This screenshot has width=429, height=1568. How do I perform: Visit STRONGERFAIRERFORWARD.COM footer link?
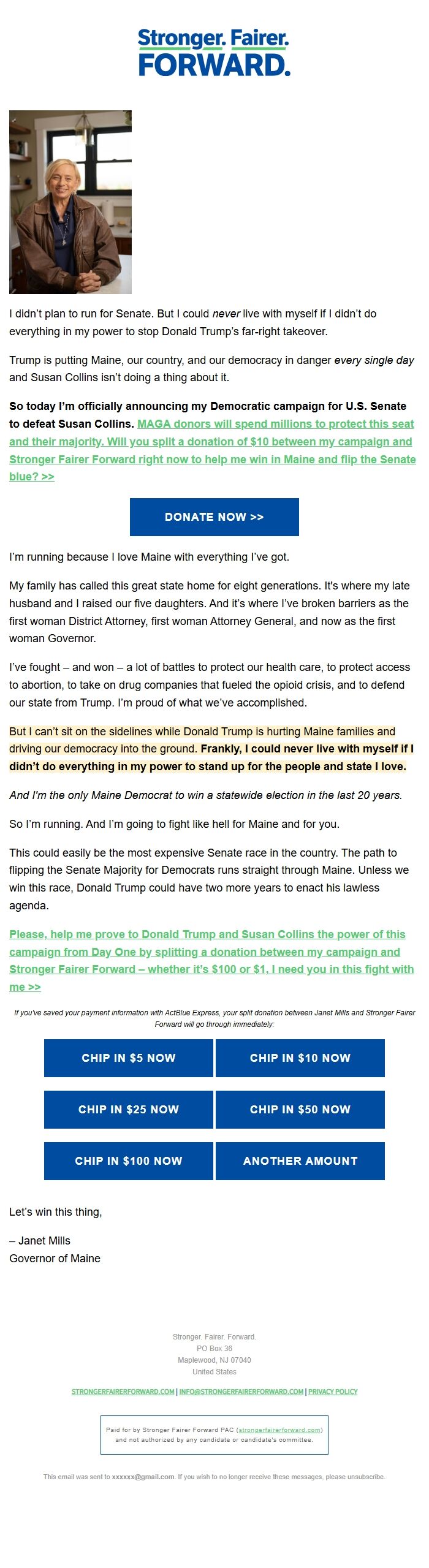[x=123, y=1392]
